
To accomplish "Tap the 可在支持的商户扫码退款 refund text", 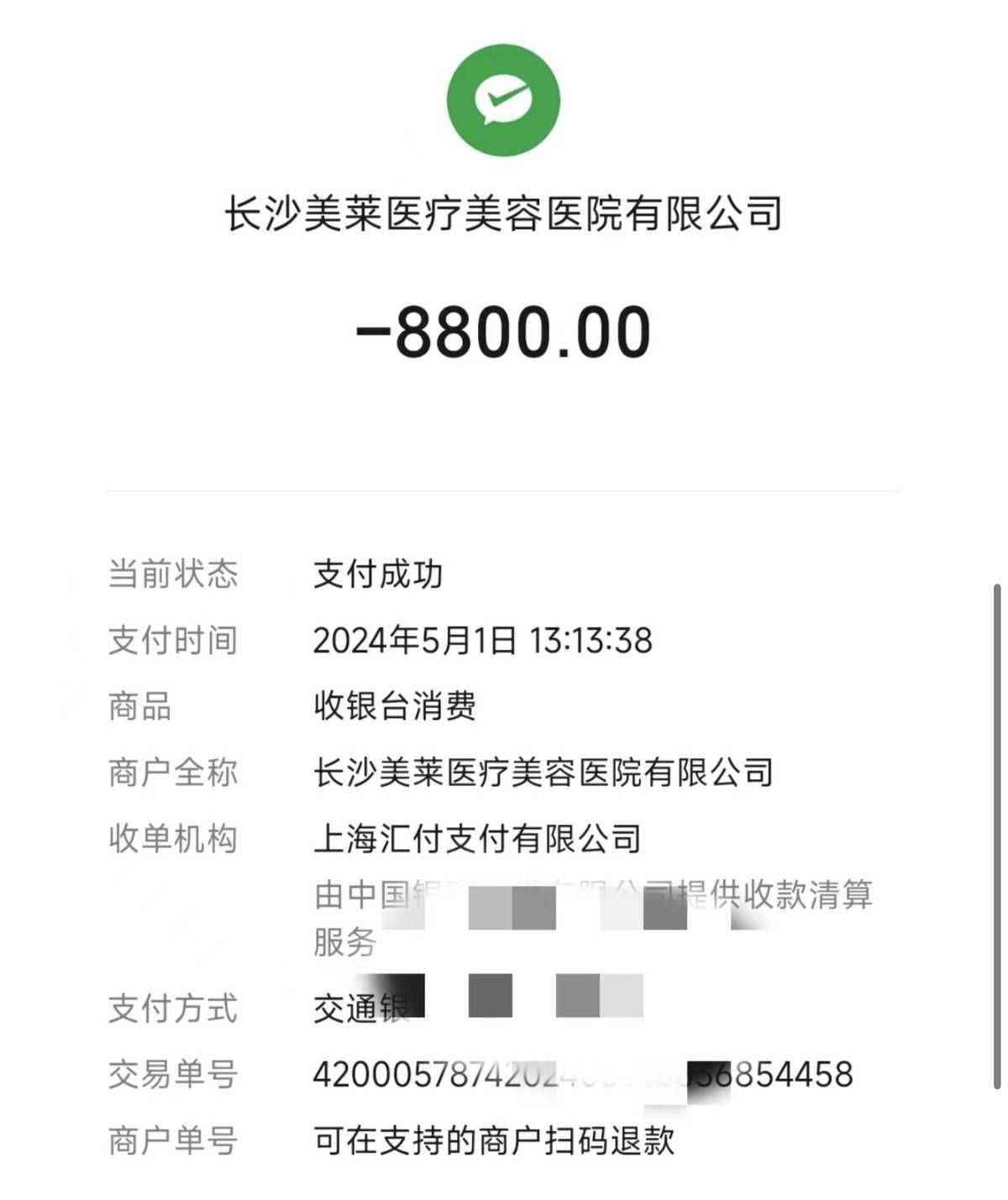I will coord(496,1140).
